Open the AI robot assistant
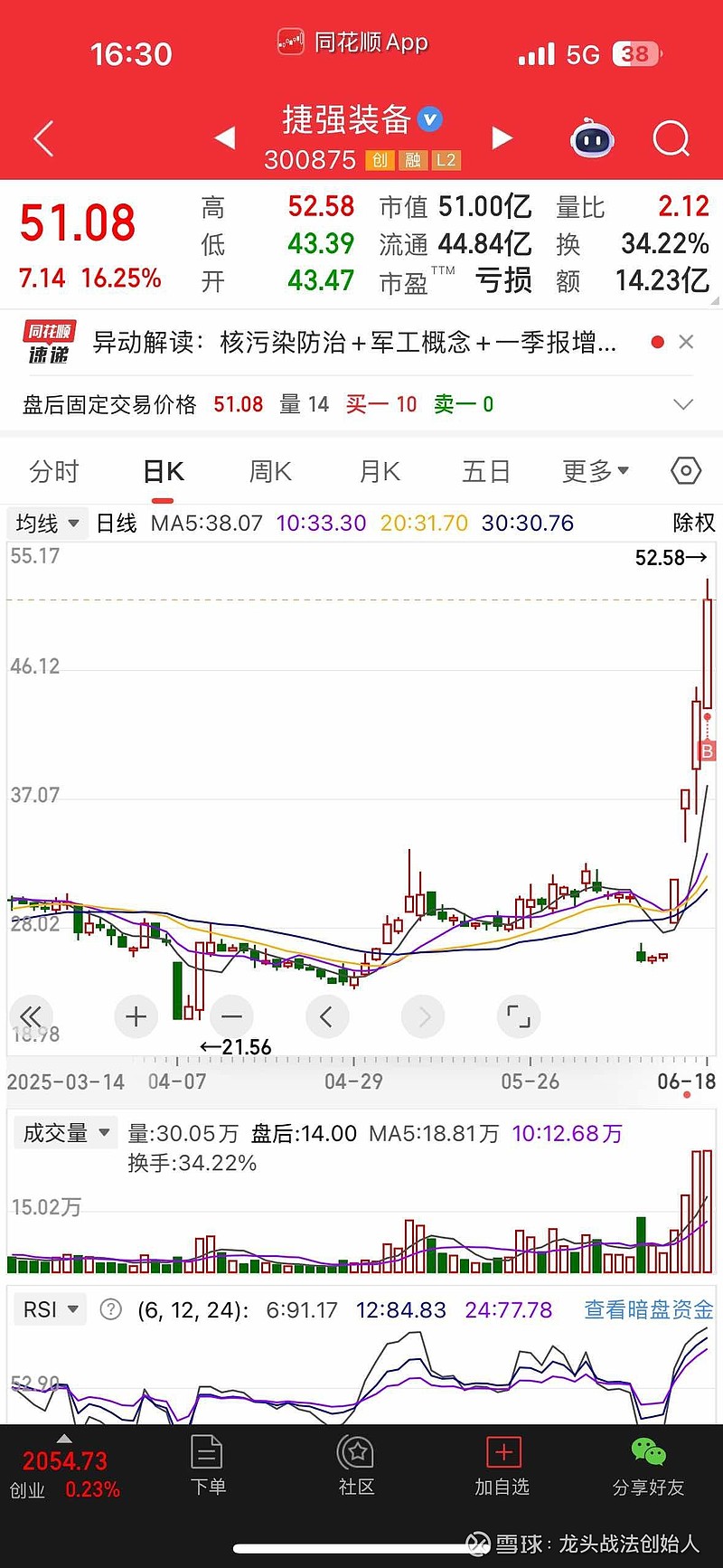This screenshot has width=723, height=1568. click(592, 139)
